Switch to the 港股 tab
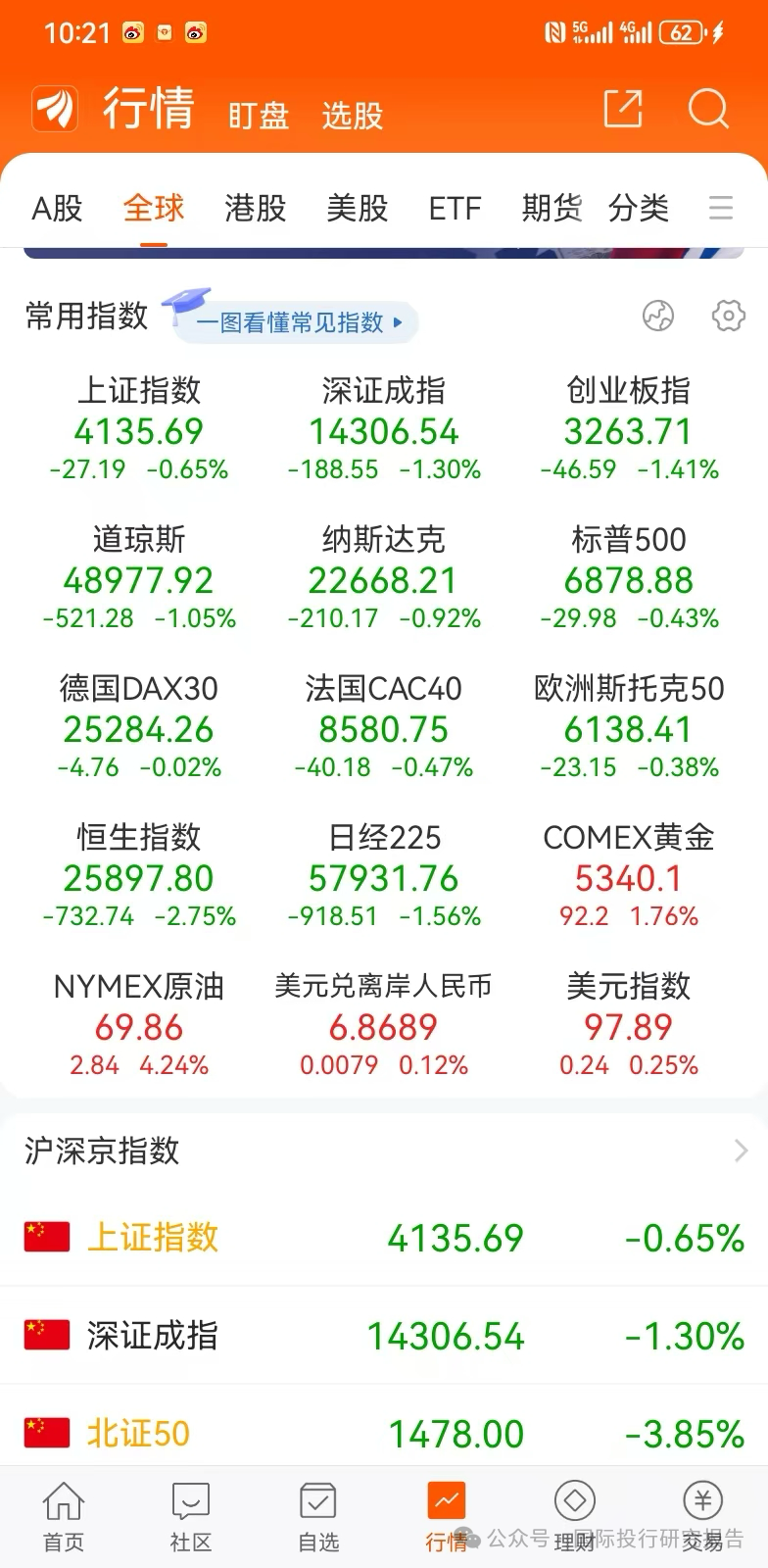This screenshot has width=768, height=1568. (x=255, y=208)
